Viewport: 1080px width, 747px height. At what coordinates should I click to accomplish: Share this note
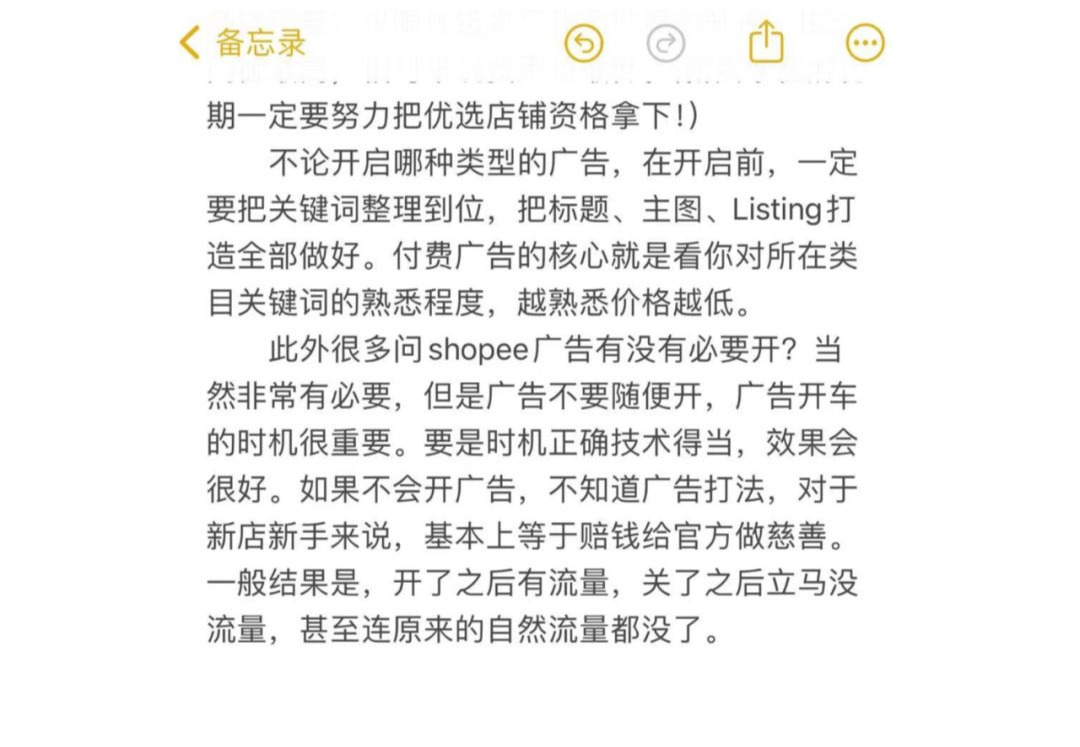[x=766, y=42]
